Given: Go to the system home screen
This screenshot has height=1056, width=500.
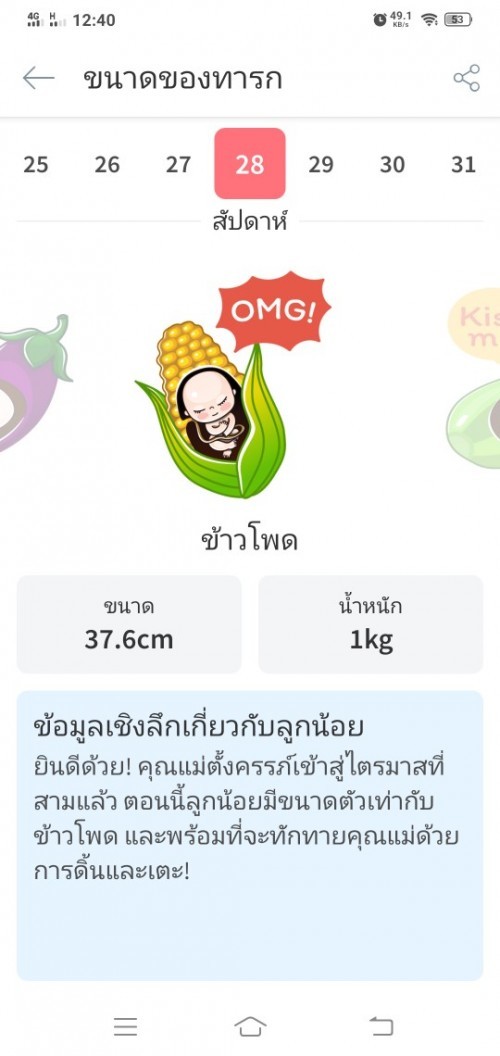Looking at the screenshot, I should click(x=250, y=1026).
